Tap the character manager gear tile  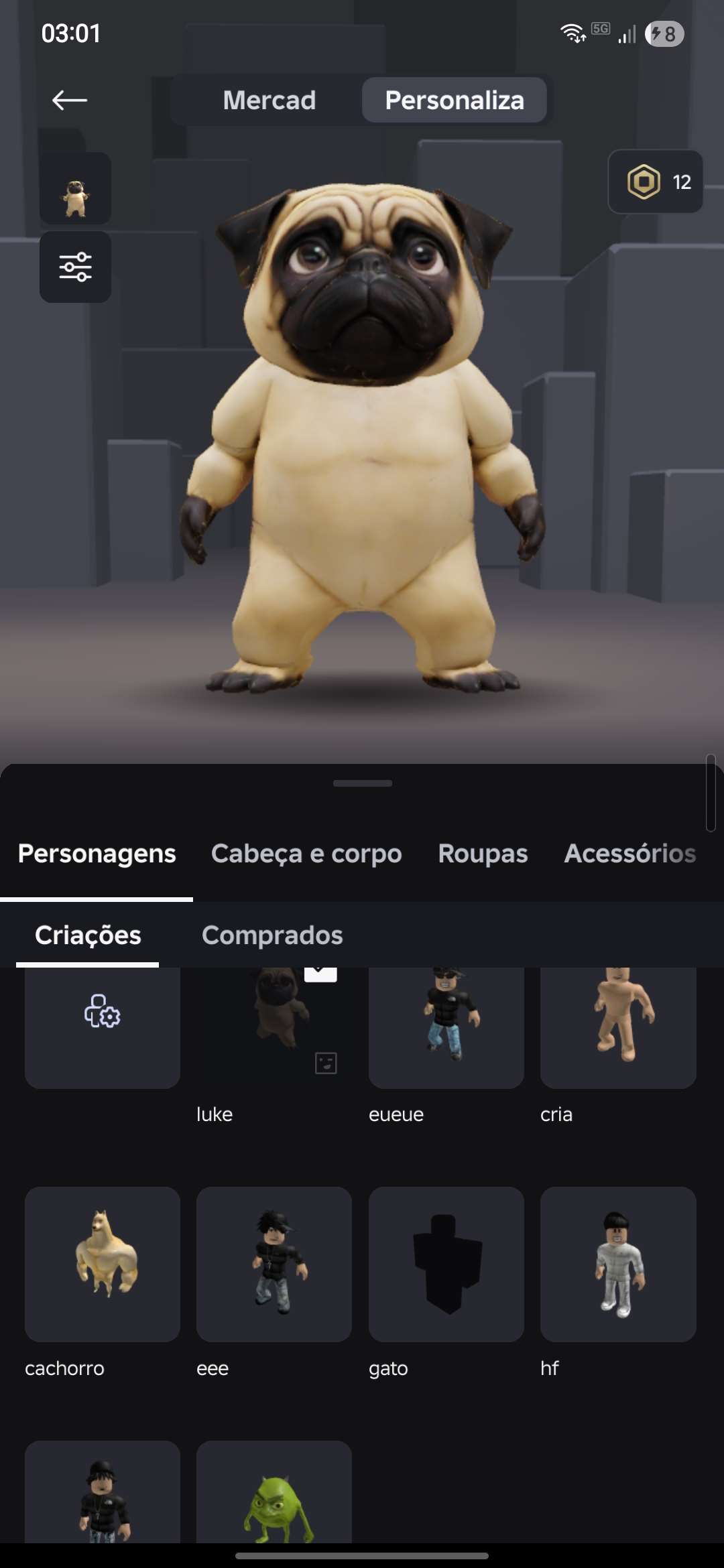pos(102,1018)
